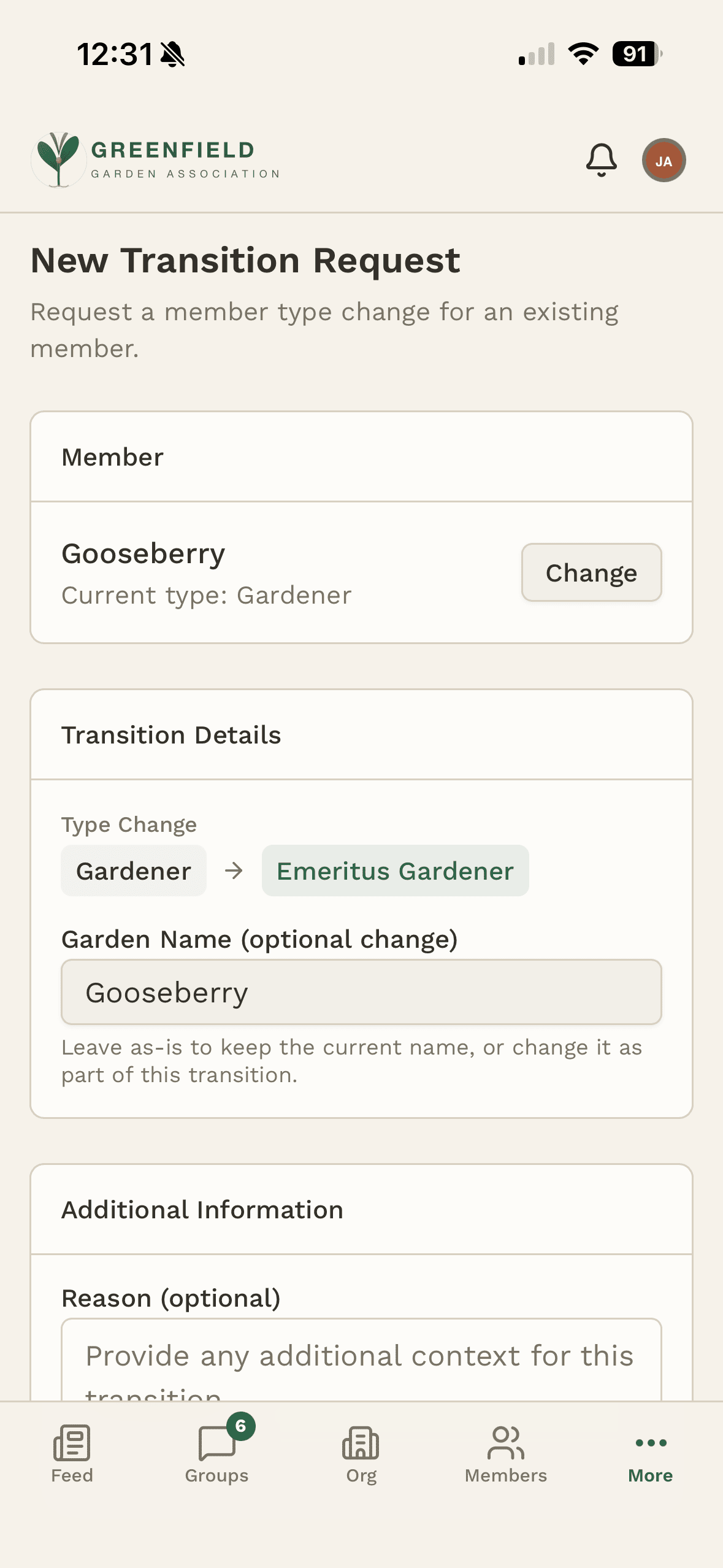723x1568 pixels.
Task: Open the Members section icon
Action: [x=505, y=1443]
